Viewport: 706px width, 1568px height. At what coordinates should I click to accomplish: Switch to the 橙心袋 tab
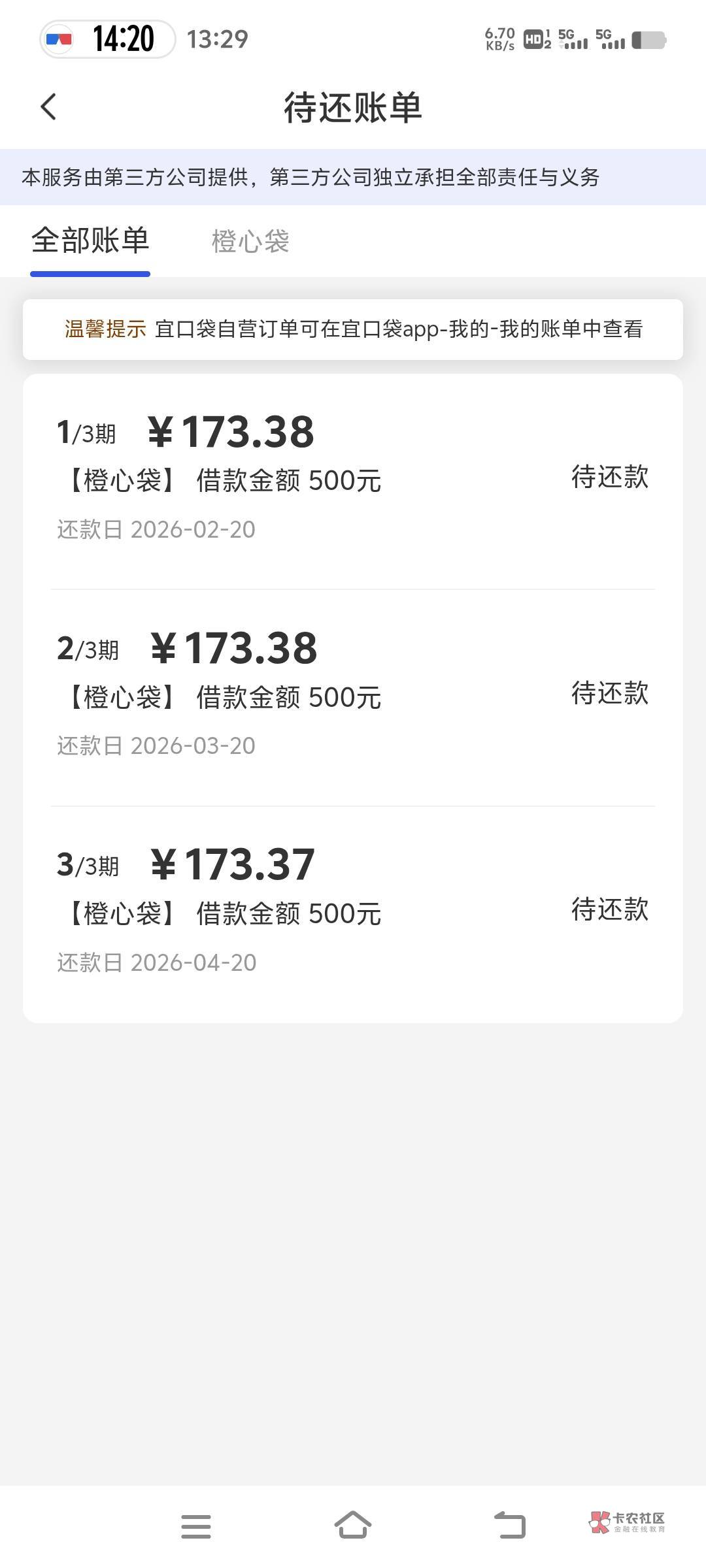250,241
